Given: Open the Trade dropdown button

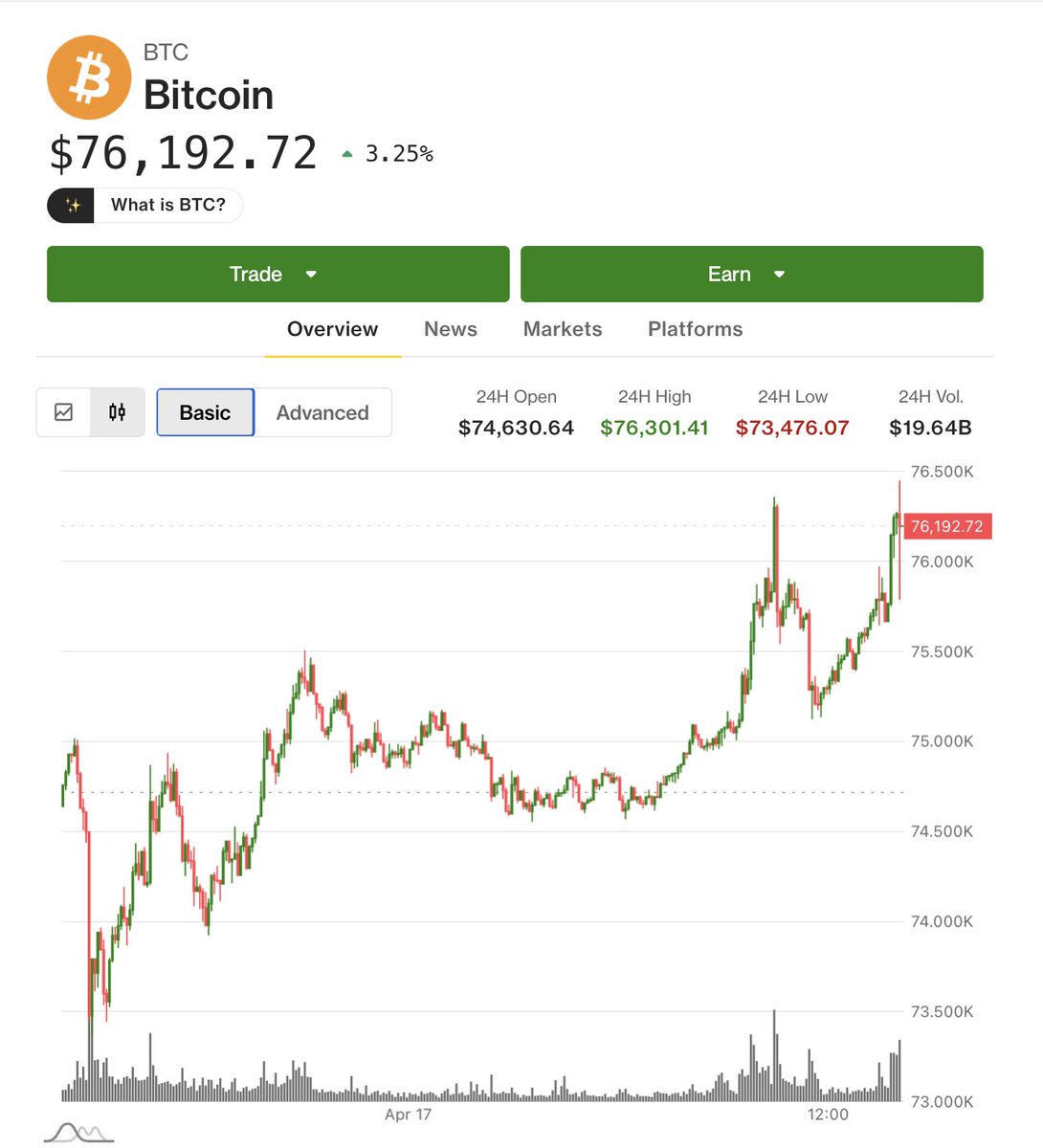Looking at the screenshot, I should click(x=277, y=275).
